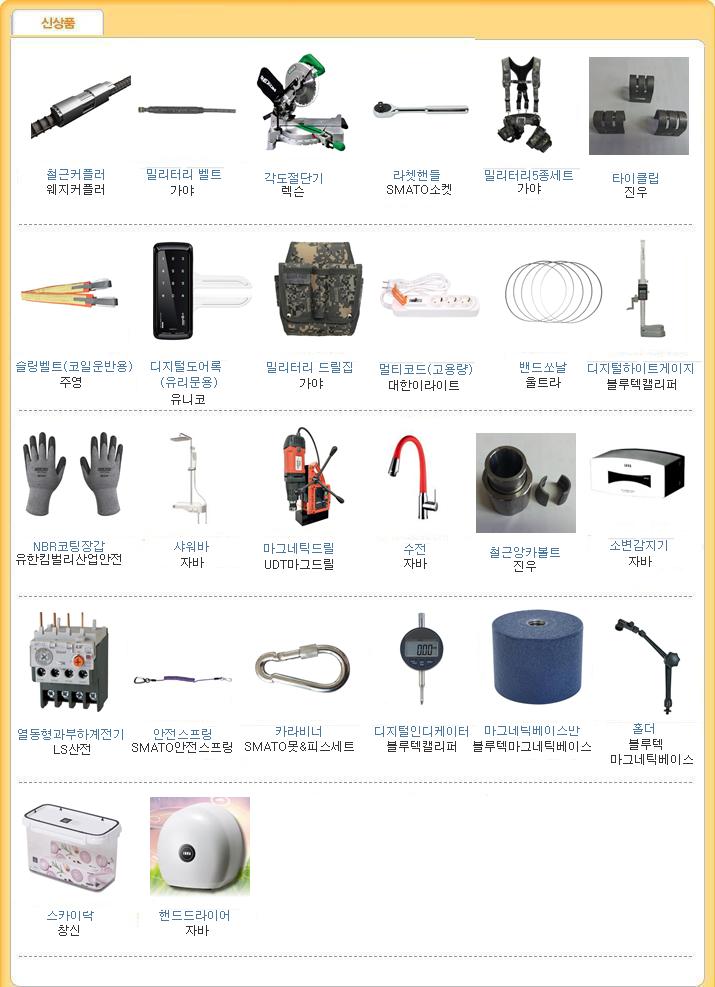This screenshot has width=715, height=987.
Task: View the 디지털하이트게이지 product
Action: click(x=640, y=368)
